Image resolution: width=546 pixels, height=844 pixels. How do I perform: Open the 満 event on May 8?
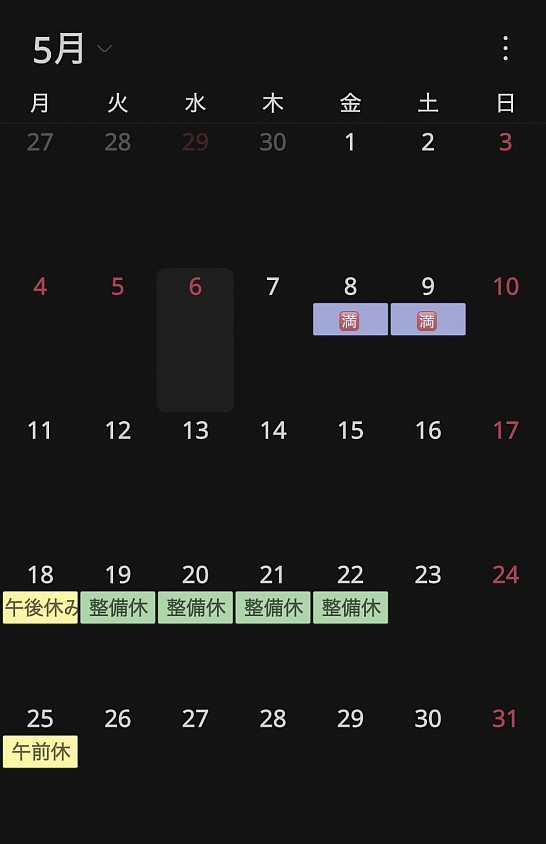point(350,319)
